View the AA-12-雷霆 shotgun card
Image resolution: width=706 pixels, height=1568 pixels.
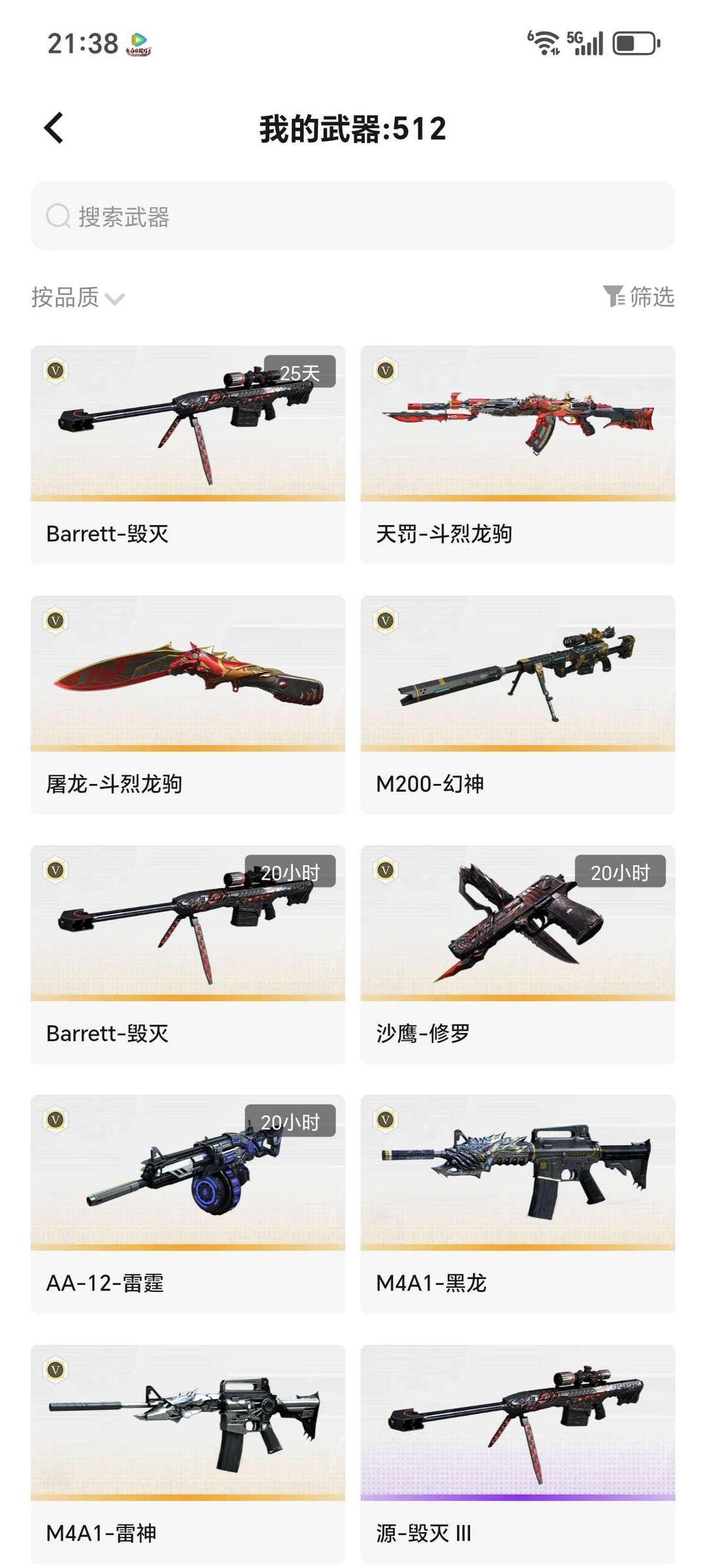(x=188, y=1203)
